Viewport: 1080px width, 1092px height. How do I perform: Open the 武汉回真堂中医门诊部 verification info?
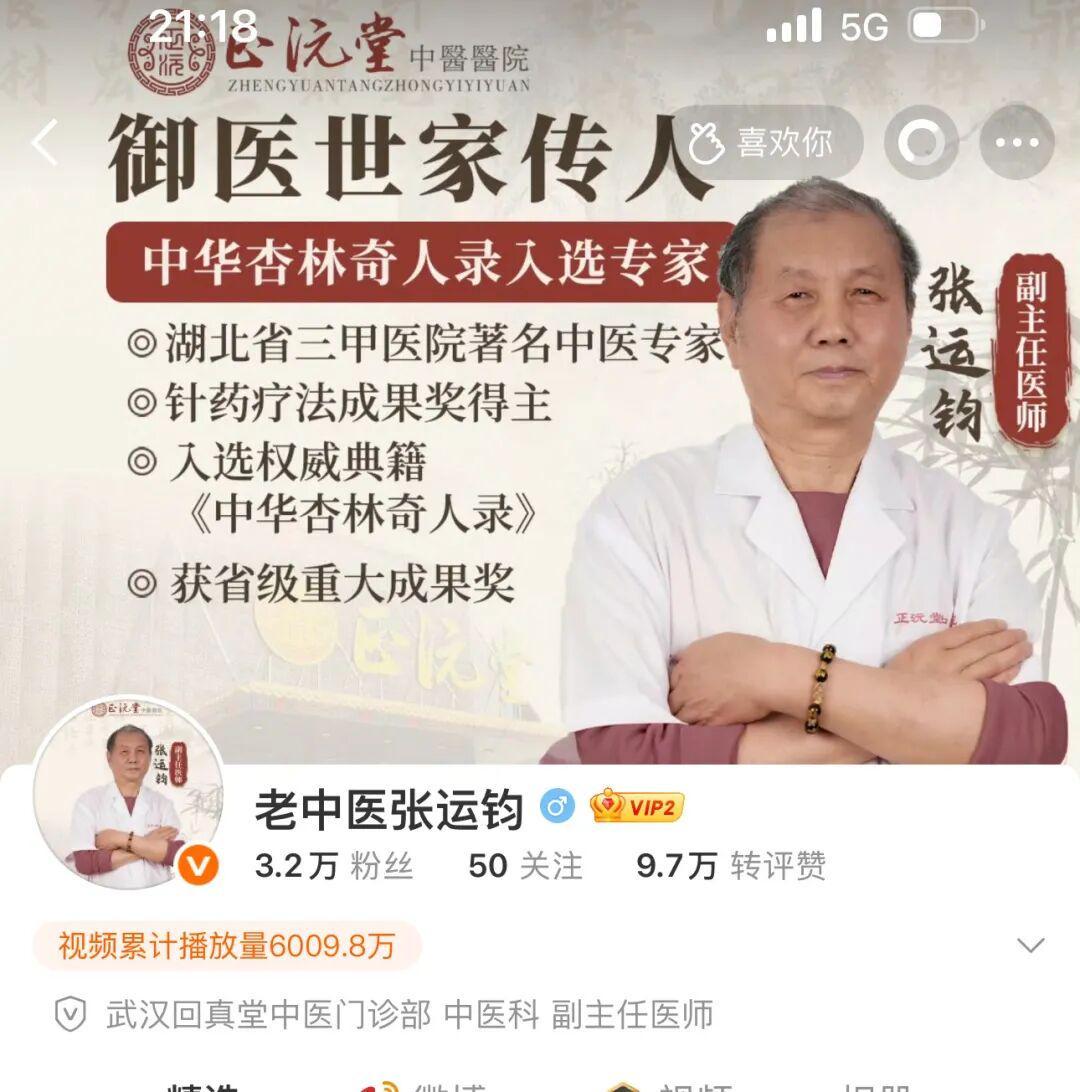point(385,1015)
